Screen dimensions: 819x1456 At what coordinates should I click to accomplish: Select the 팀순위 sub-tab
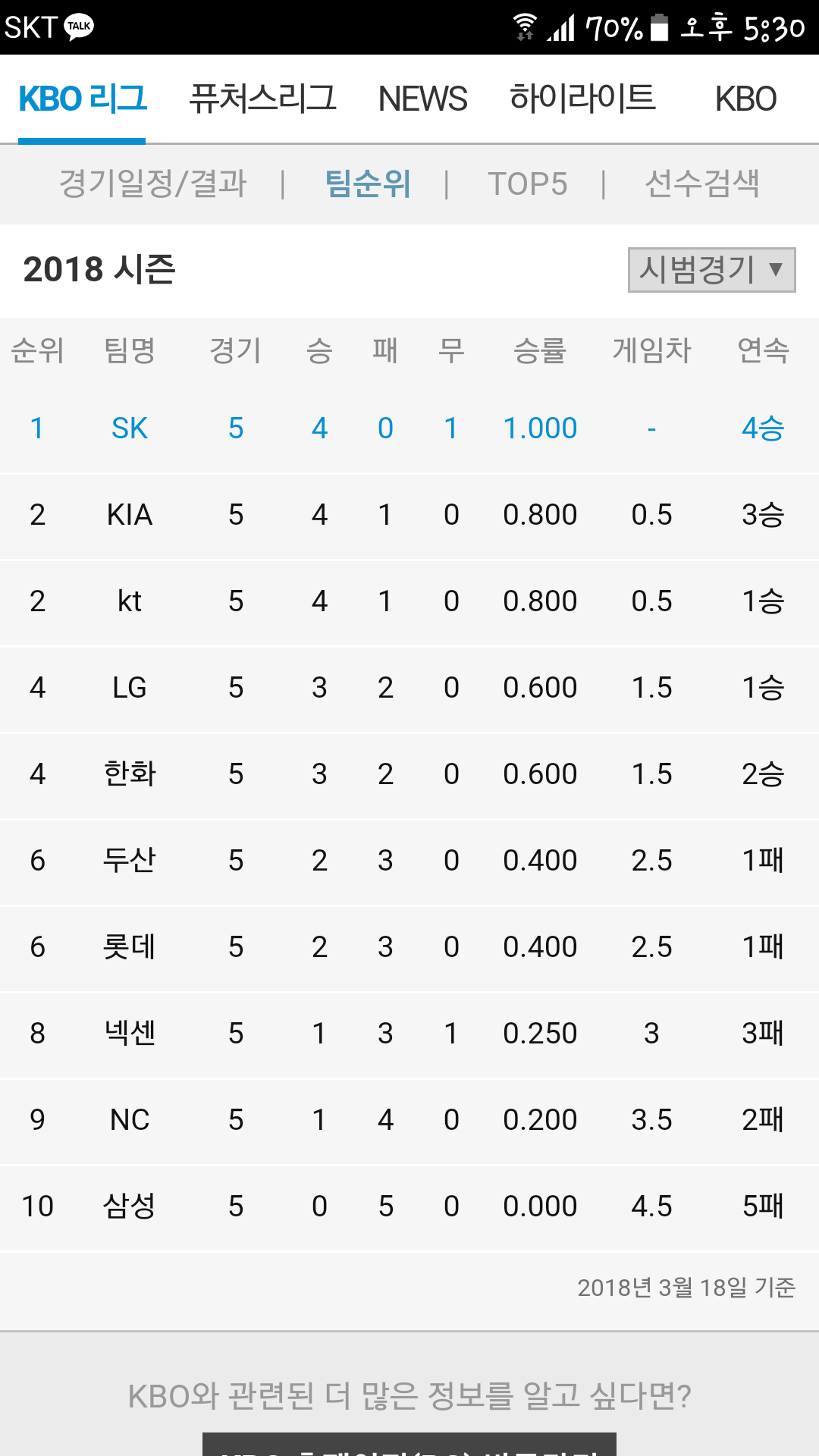click(368, 184)
